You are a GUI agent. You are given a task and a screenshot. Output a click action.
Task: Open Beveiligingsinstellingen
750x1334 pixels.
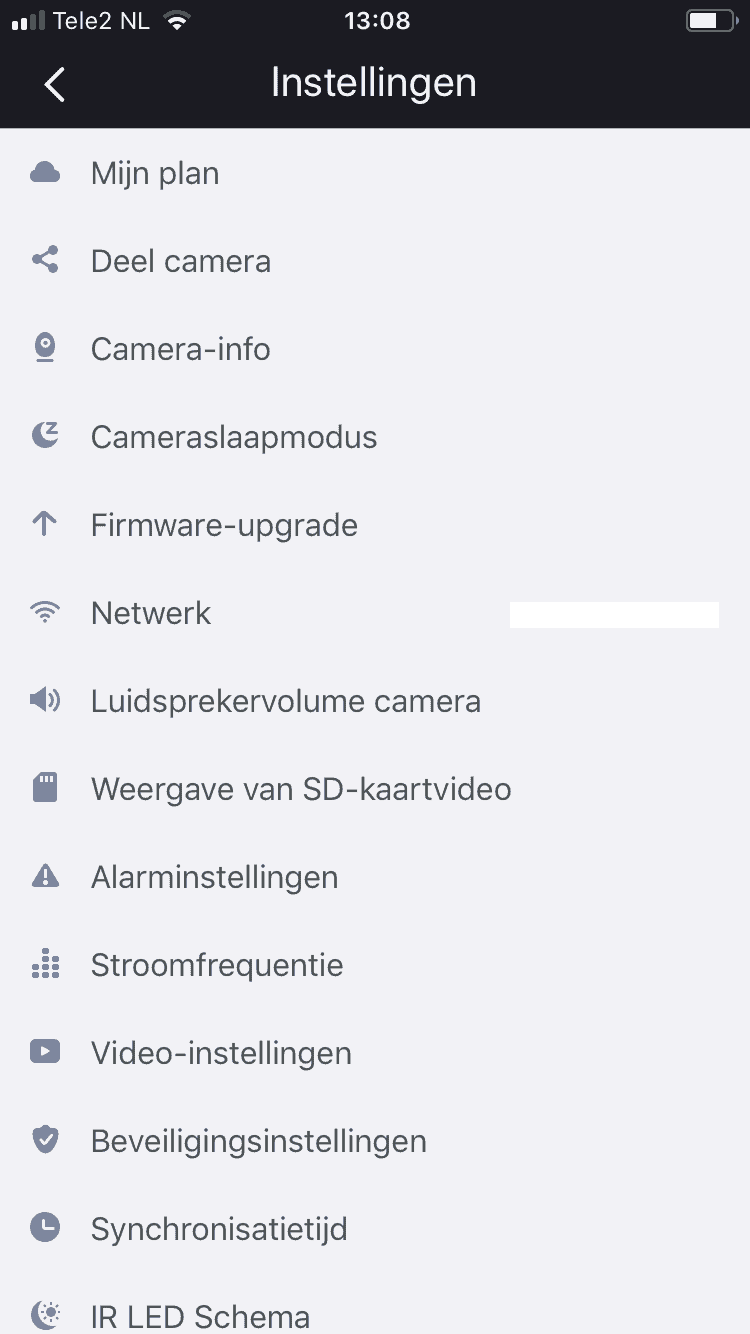(375, 1141)
